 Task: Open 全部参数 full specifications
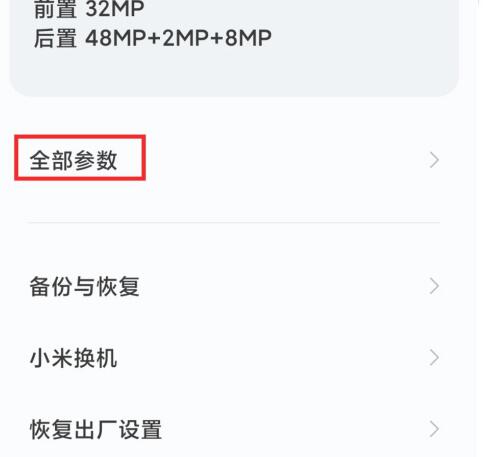[x=234, y=160]
